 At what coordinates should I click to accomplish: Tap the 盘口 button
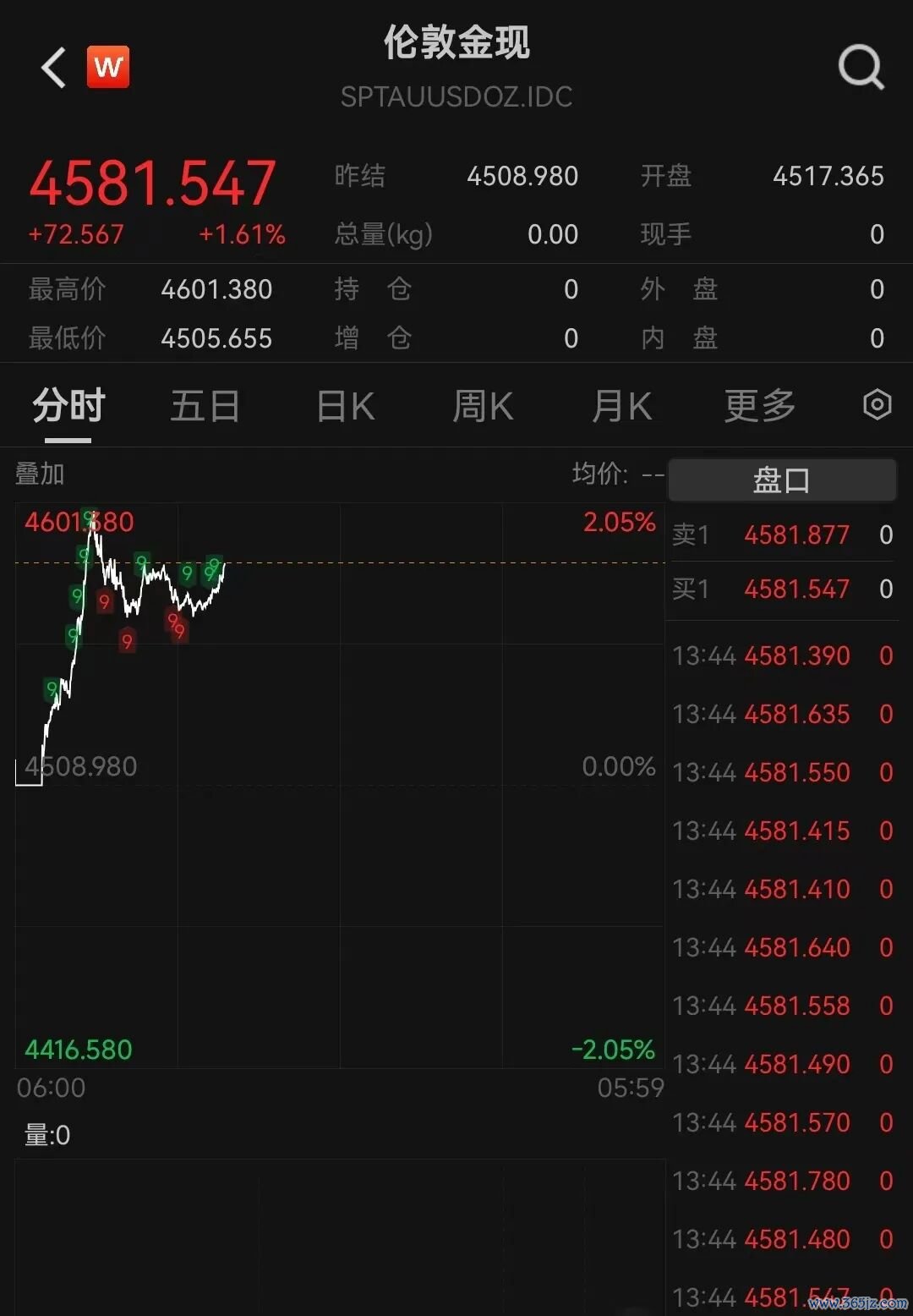(781, 480)
